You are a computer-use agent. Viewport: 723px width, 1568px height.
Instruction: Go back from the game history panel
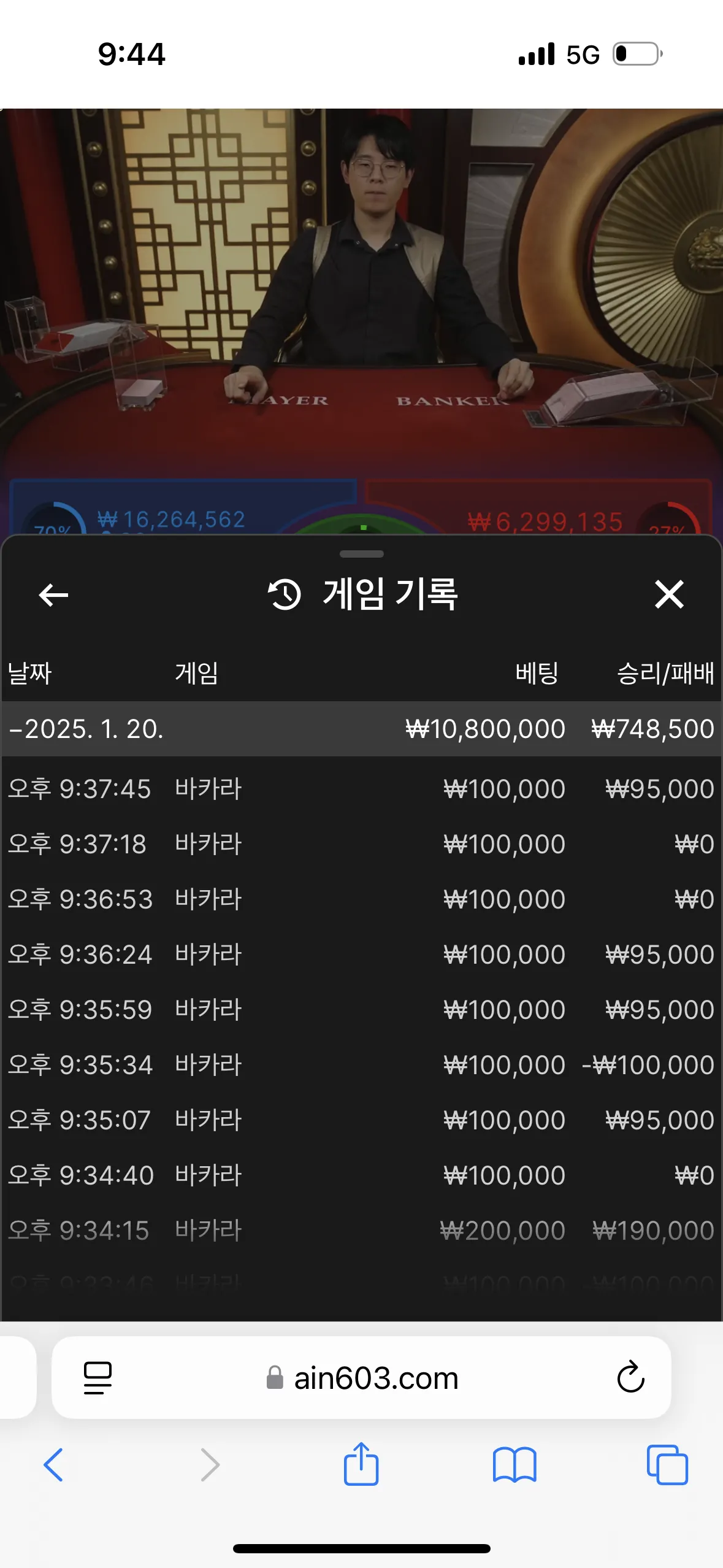tap(53, 594)
